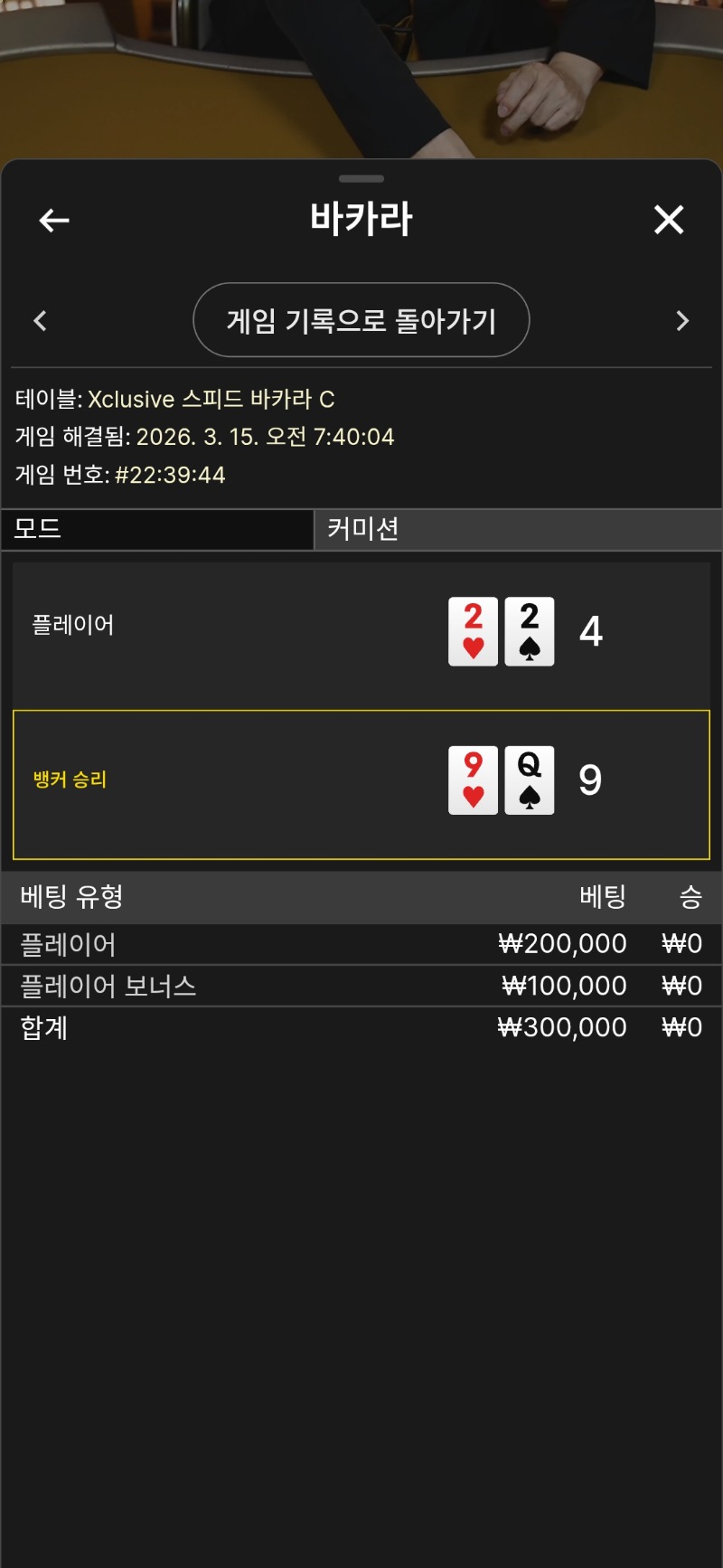Show the previous game record

coord(40,321)
